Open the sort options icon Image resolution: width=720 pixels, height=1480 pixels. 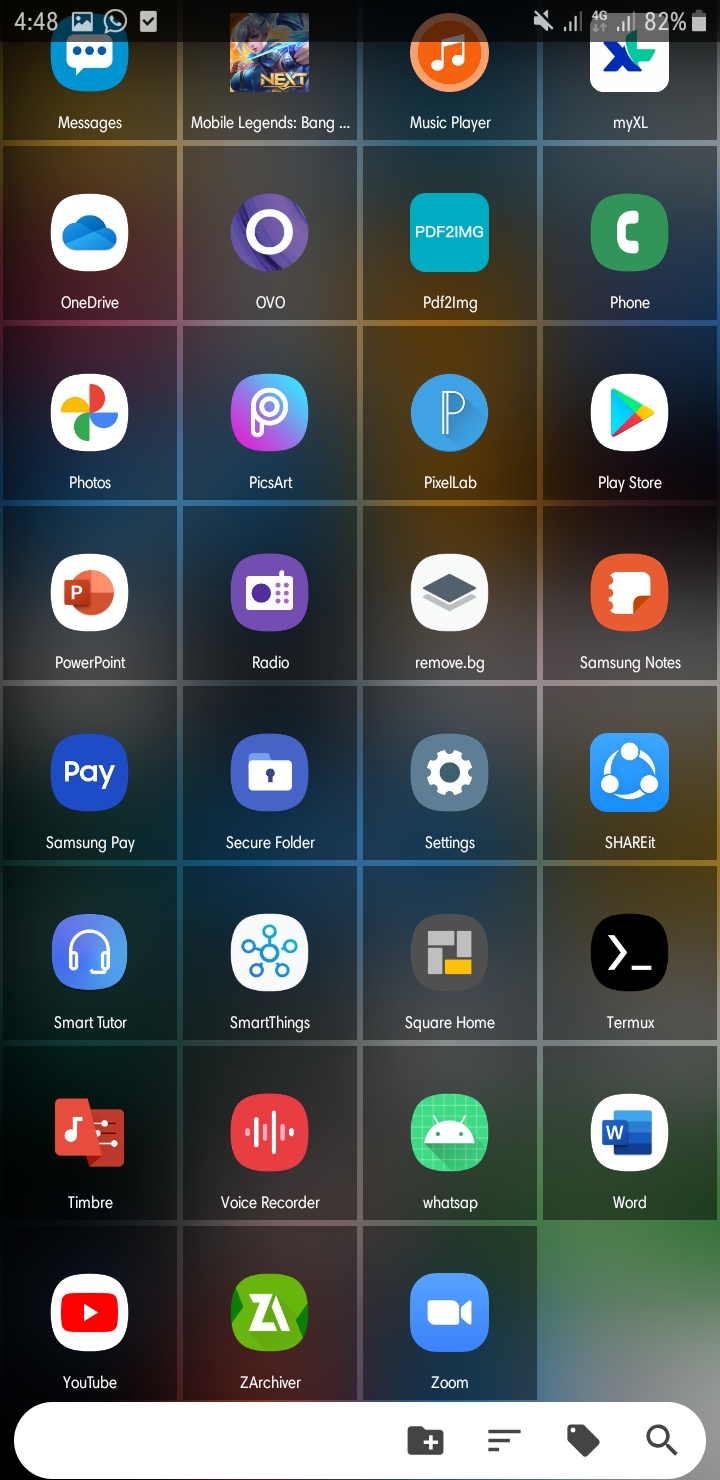pyautogui.click(x=504, y=1440)
